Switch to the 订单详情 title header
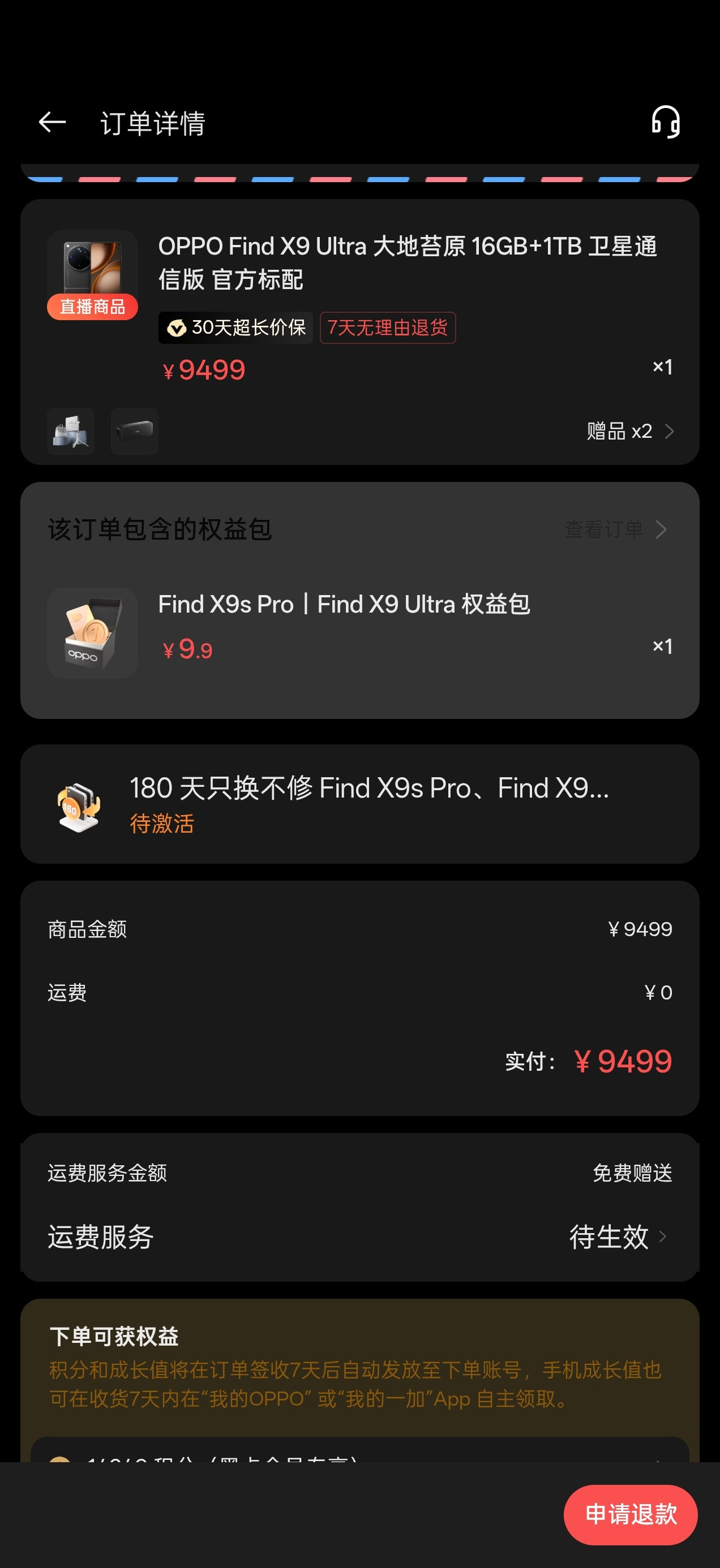 tap(153, 123)
